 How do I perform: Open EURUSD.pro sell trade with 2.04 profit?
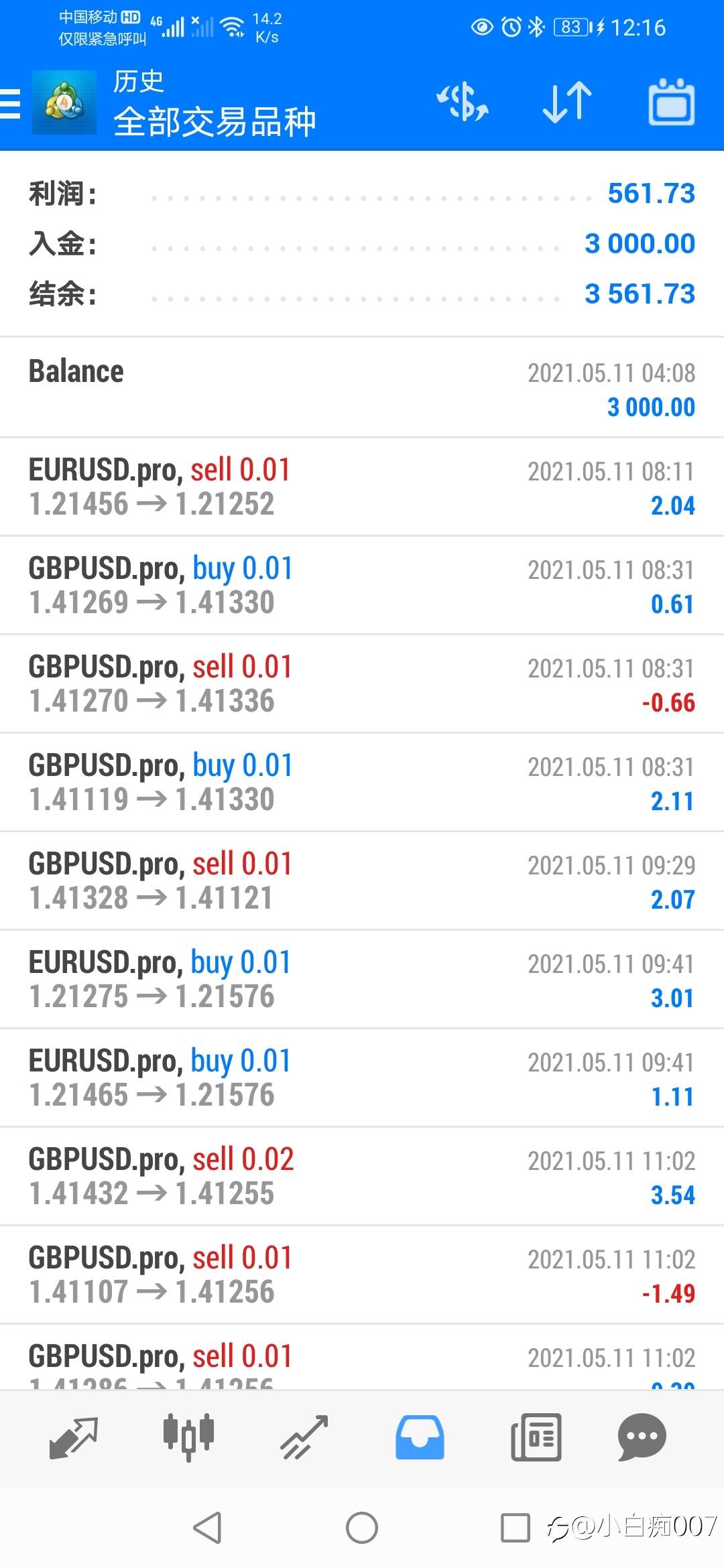[x=362, y=487]
